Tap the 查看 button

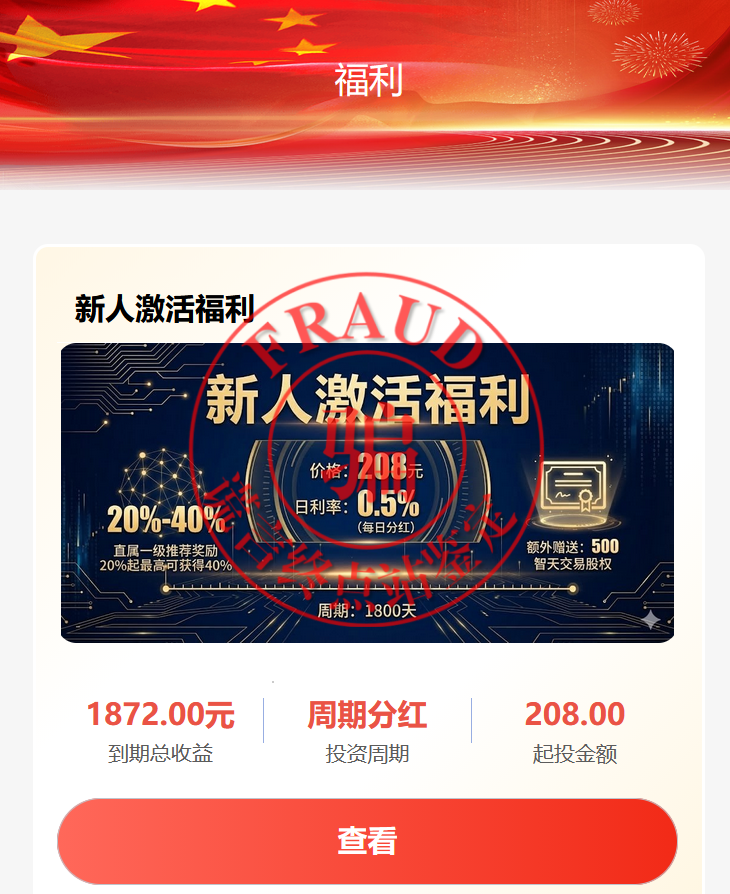point(367,841)
